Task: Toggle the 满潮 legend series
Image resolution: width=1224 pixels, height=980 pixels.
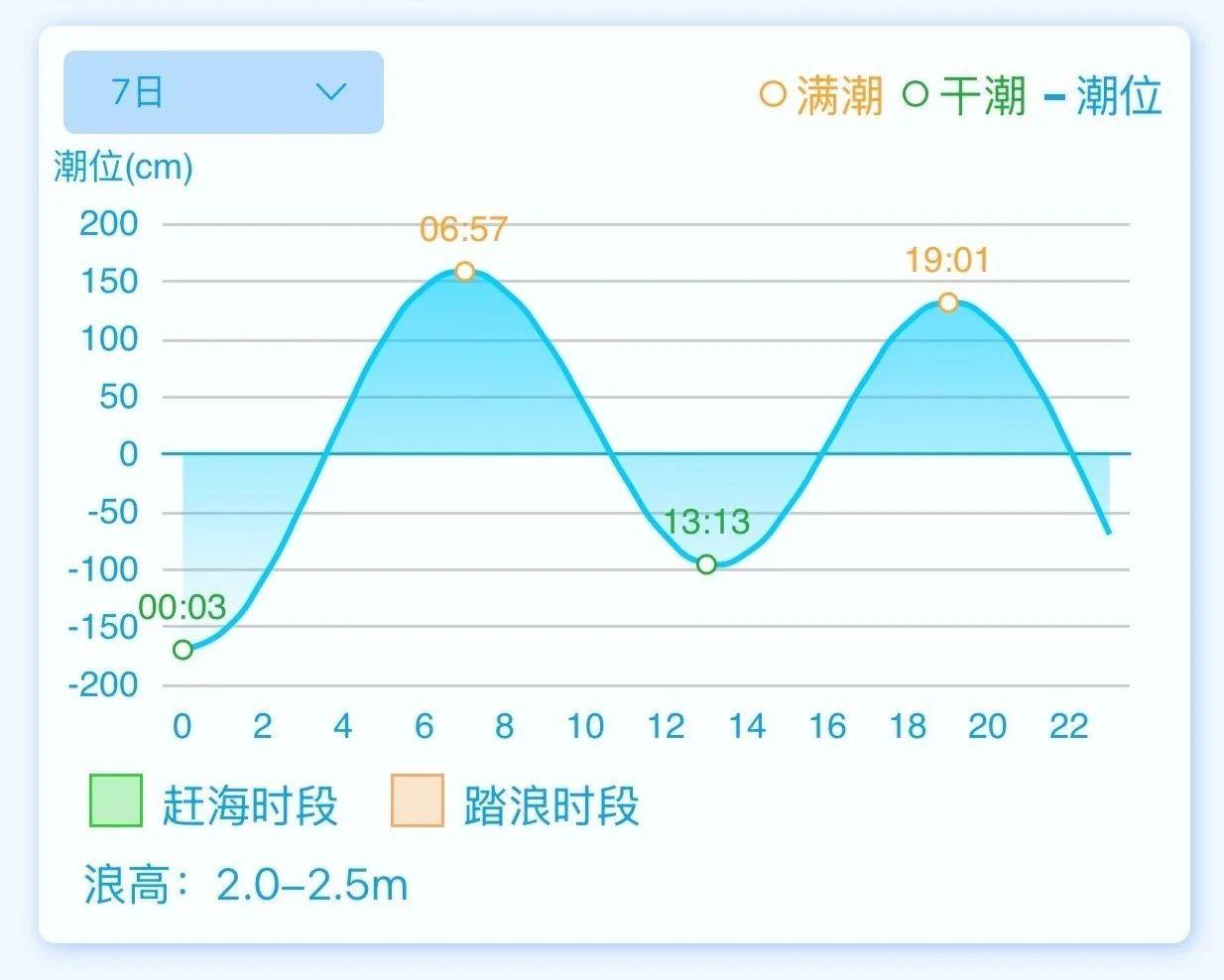Action: coord(821,96)
